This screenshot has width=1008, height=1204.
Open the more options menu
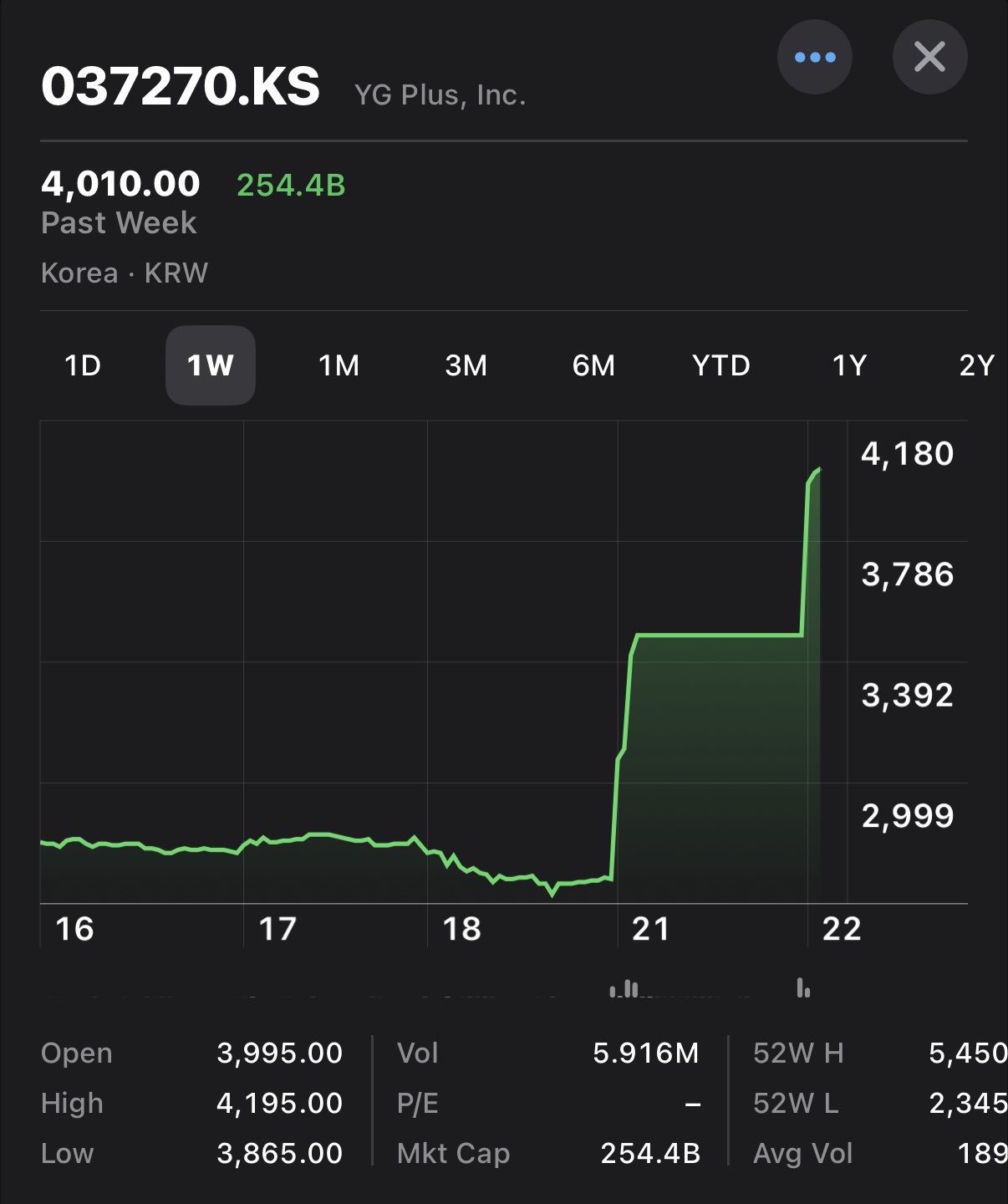click(815, 58)
